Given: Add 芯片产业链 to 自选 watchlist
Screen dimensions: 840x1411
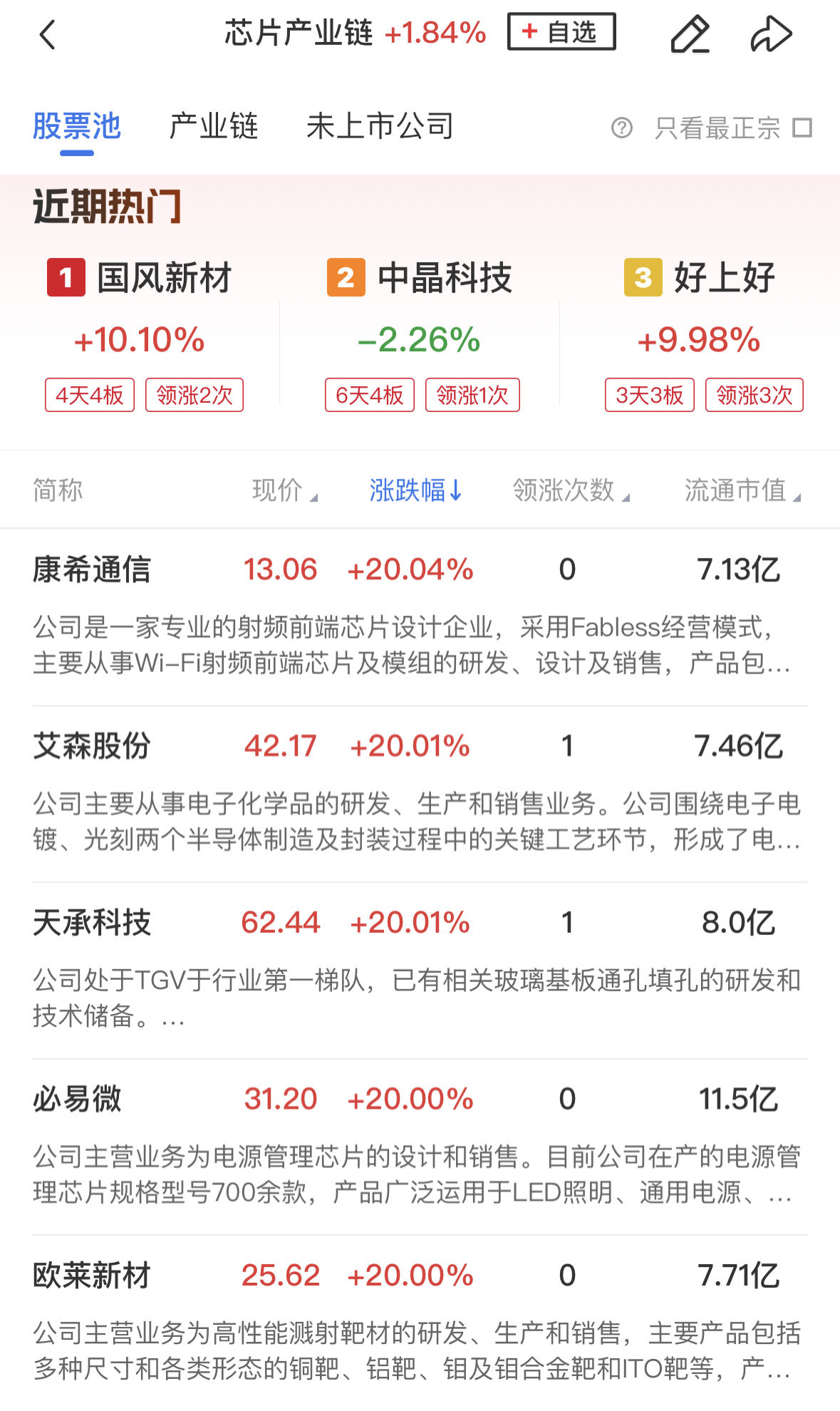Looking at the screenshot, I should coord(561,32).
